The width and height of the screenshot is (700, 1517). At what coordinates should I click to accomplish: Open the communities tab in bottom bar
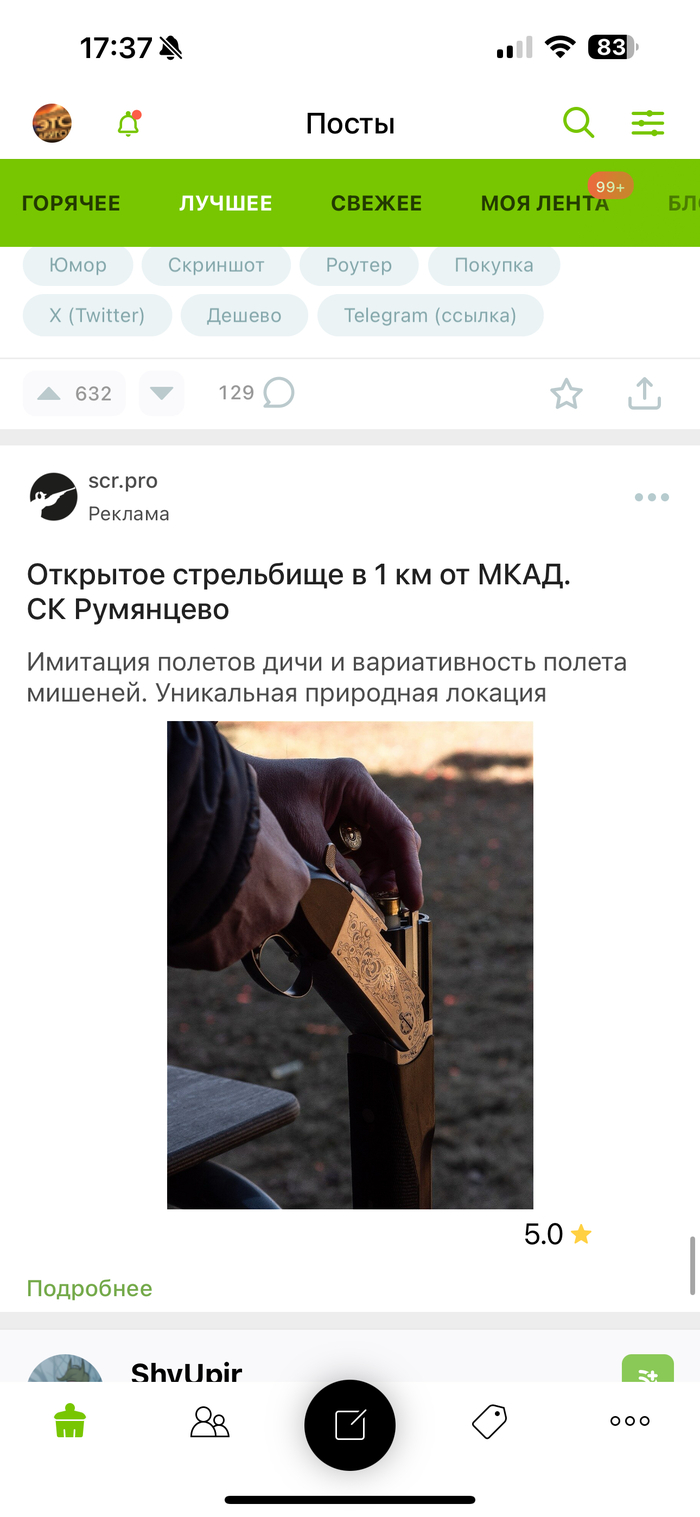point(210,1421)
